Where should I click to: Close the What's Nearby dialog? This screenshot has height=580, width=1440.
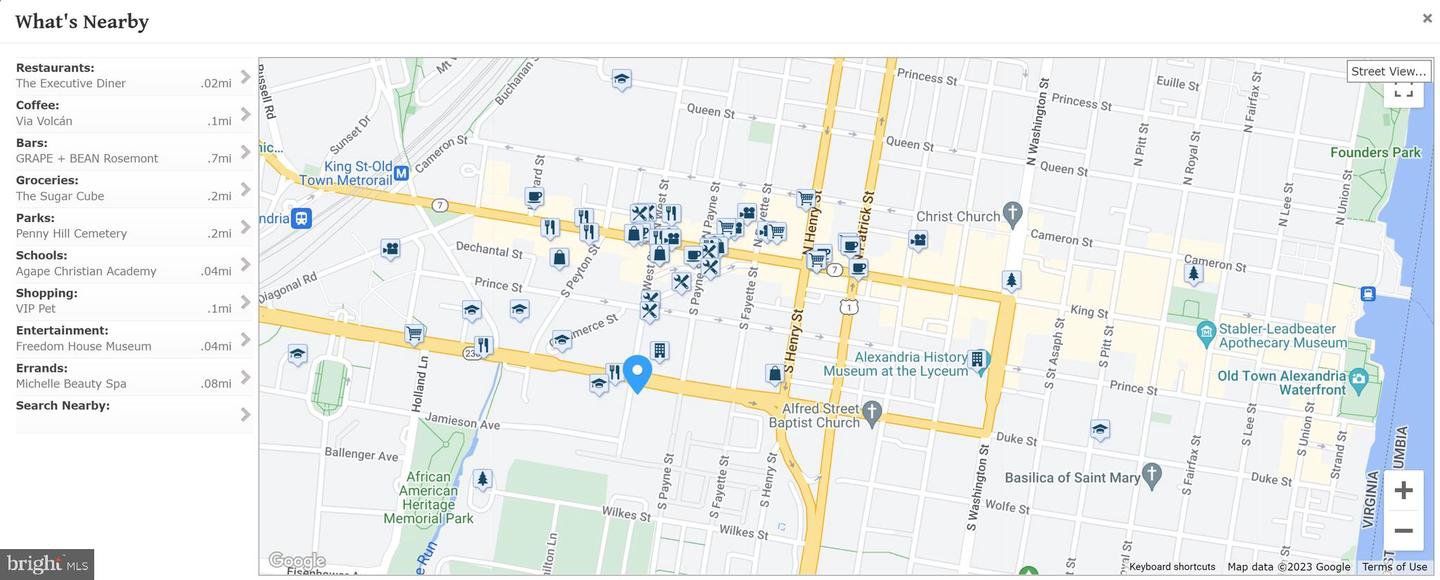coord(1427,18)
